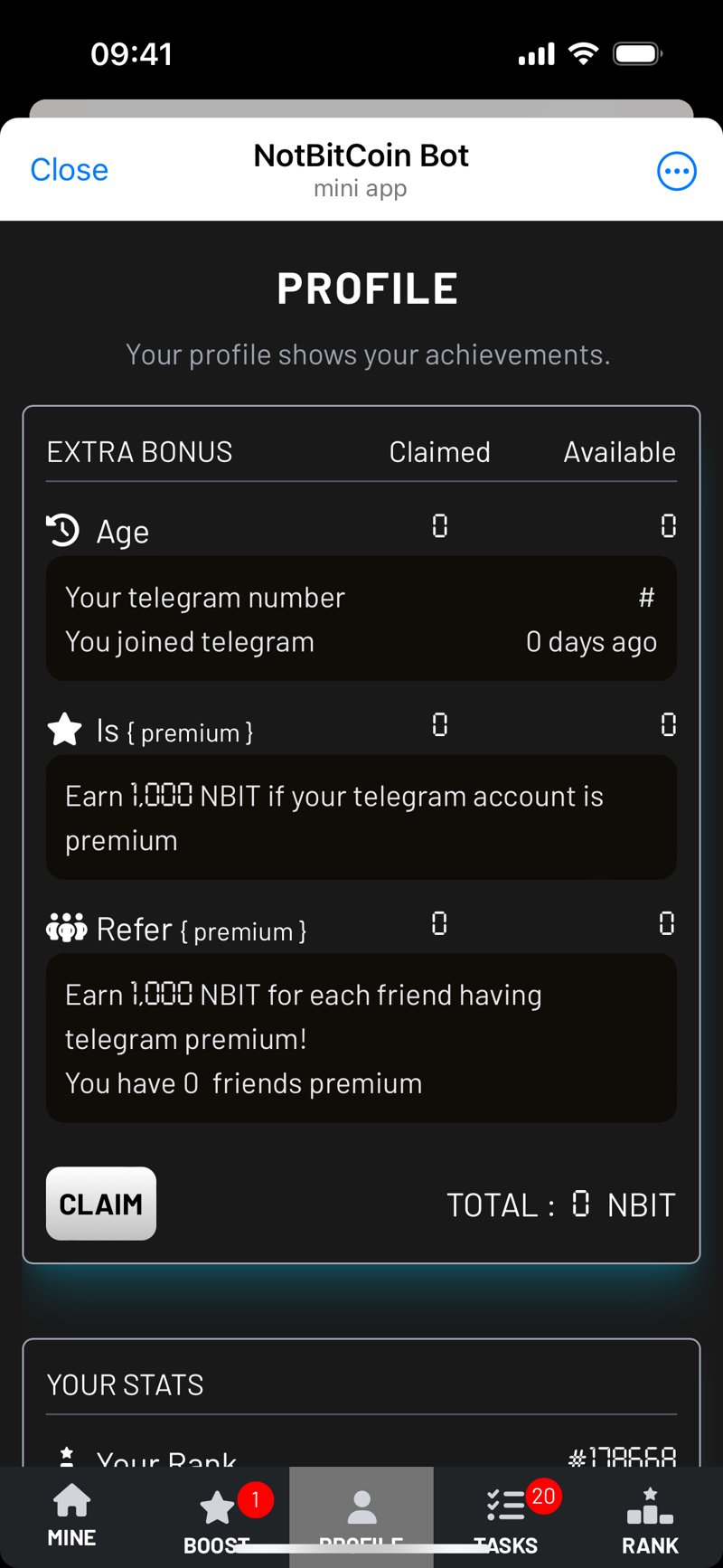This screenshot has width=723, height=1568.
Task: Click the group icon next to Refer
Action: [x=66, y=927]
